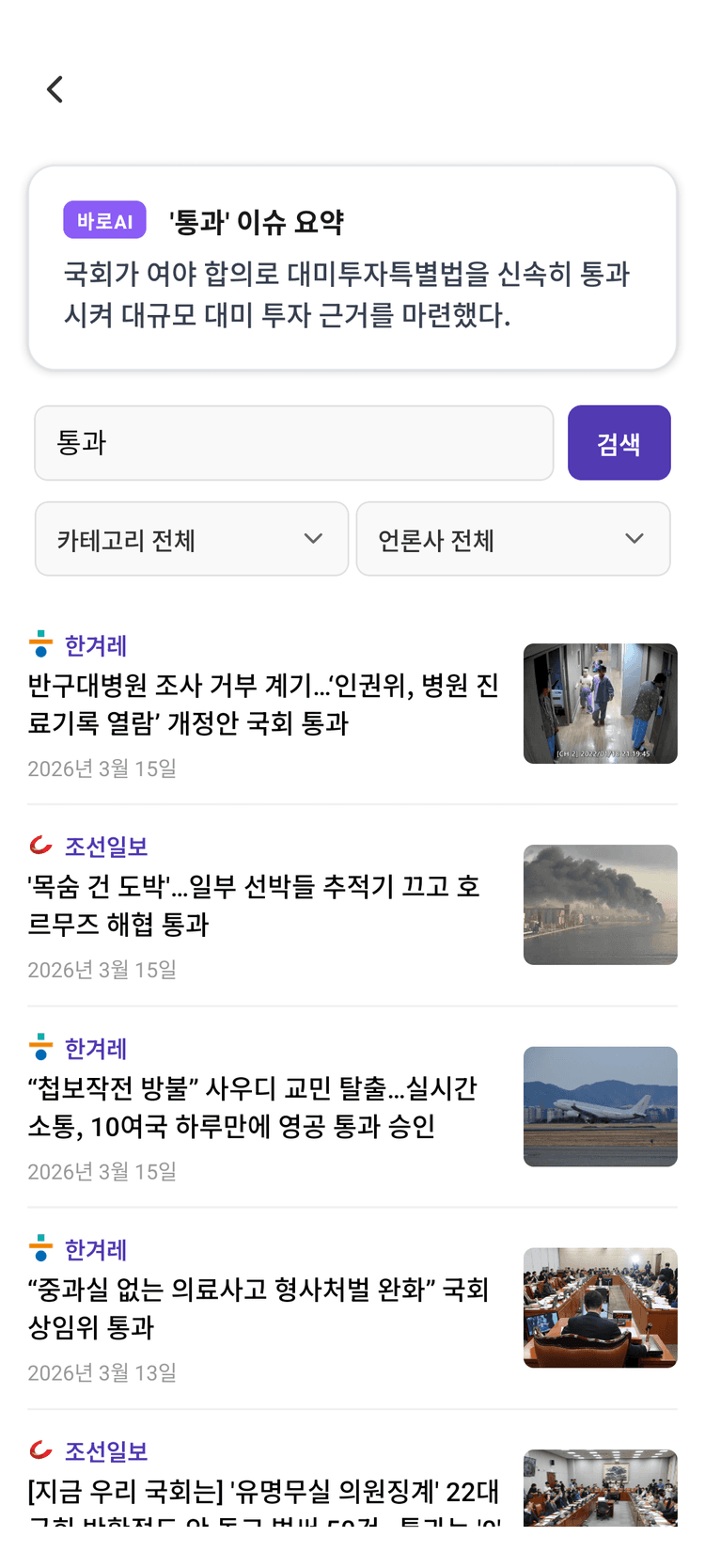
Task: Open the 호르무즈 해협 통과 article
Action: pyautogui.click(x=254, y=905)
